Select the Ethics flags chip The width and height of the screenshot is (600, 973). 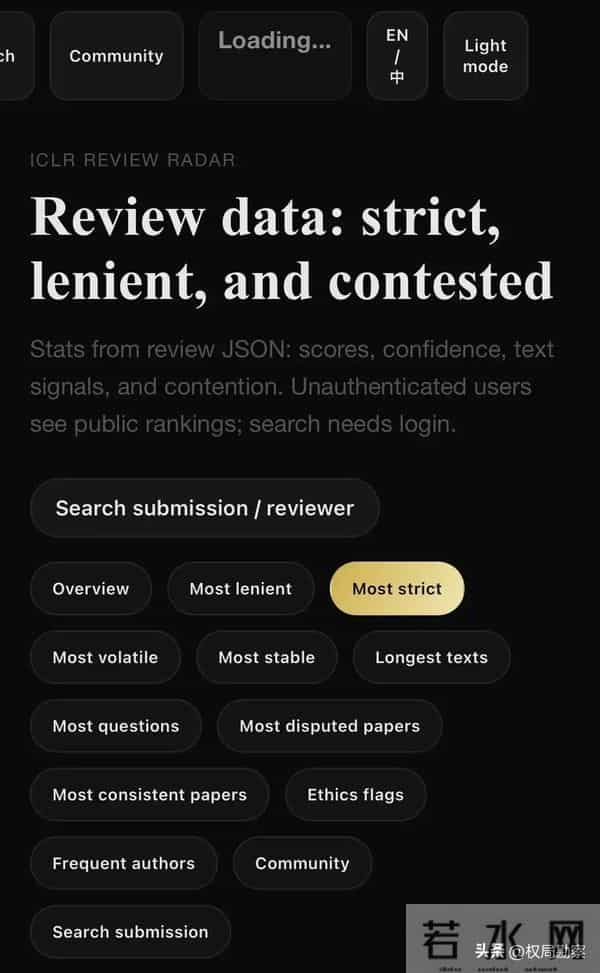355,795
